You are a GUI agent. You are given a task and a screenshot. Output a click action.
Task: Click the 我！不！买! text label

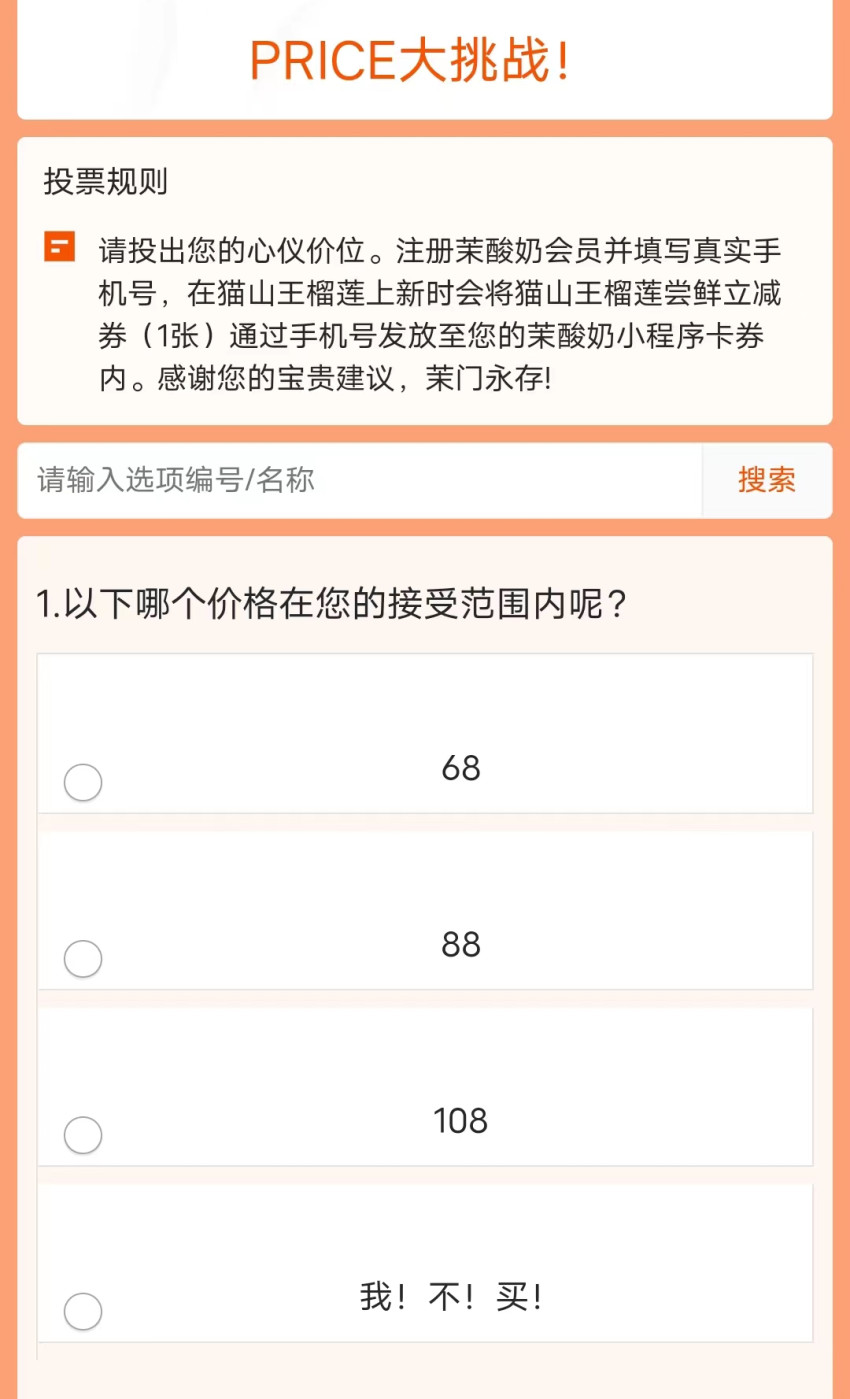pyautogui.click(x=455, y=1296)
